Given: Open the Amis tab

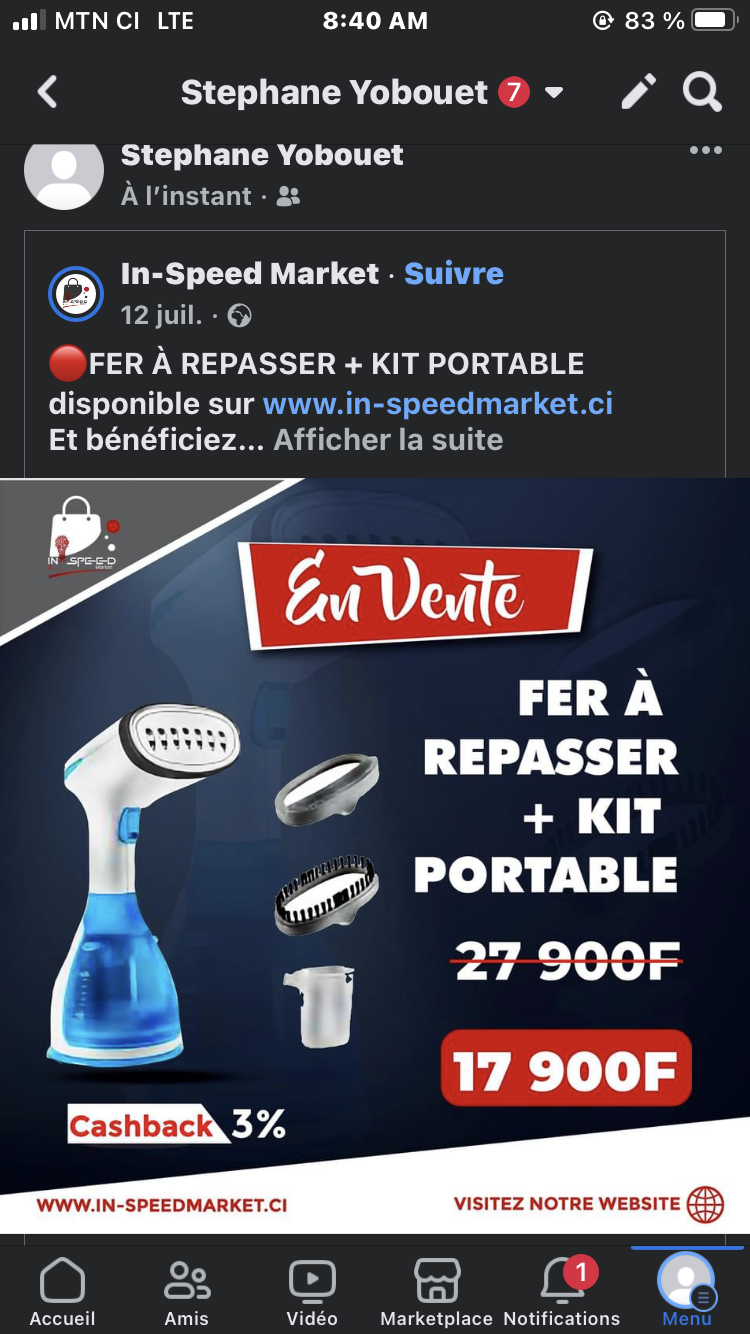Looking at the screenshot, I should tap(187, 1292).
